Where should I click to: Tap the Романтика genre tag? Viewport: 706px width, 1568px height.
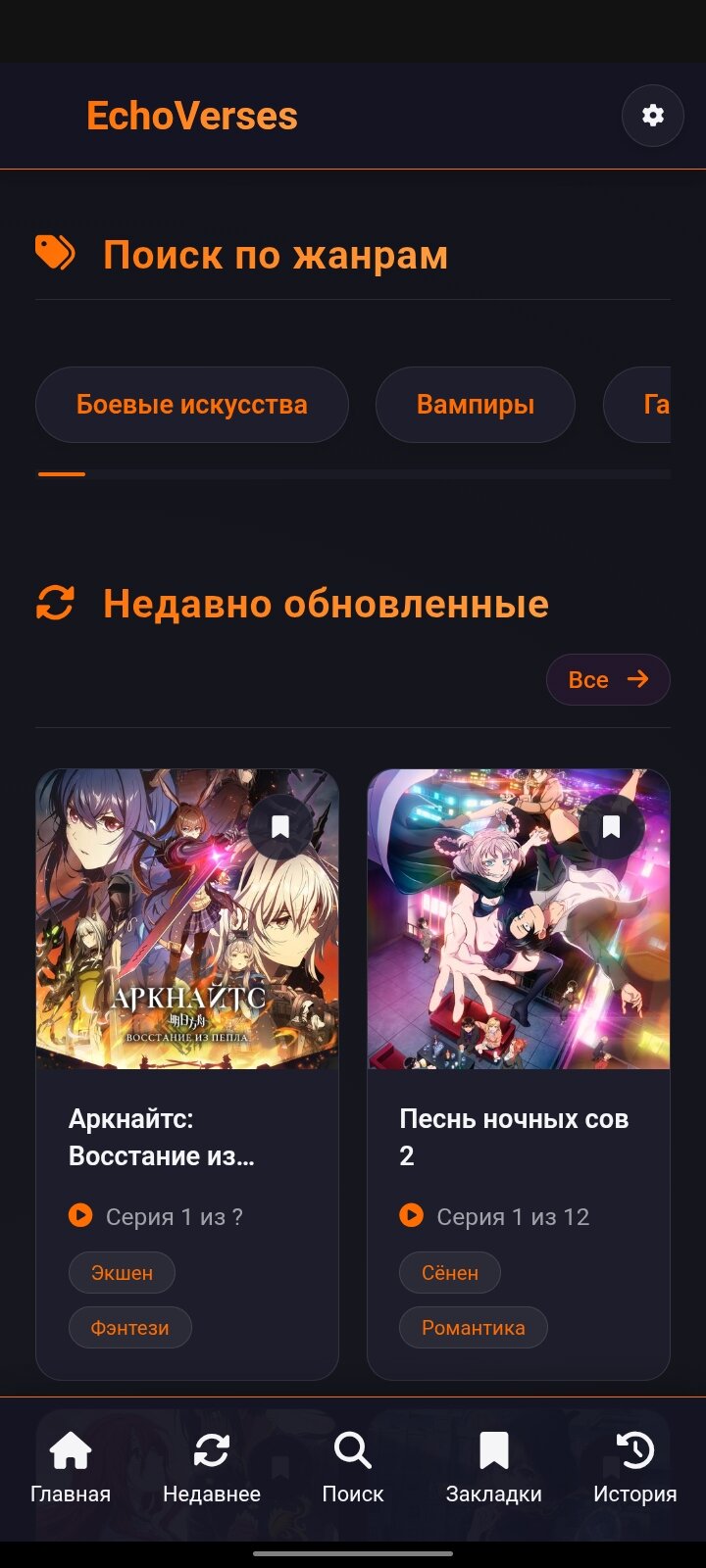(x=474, y=1328)
